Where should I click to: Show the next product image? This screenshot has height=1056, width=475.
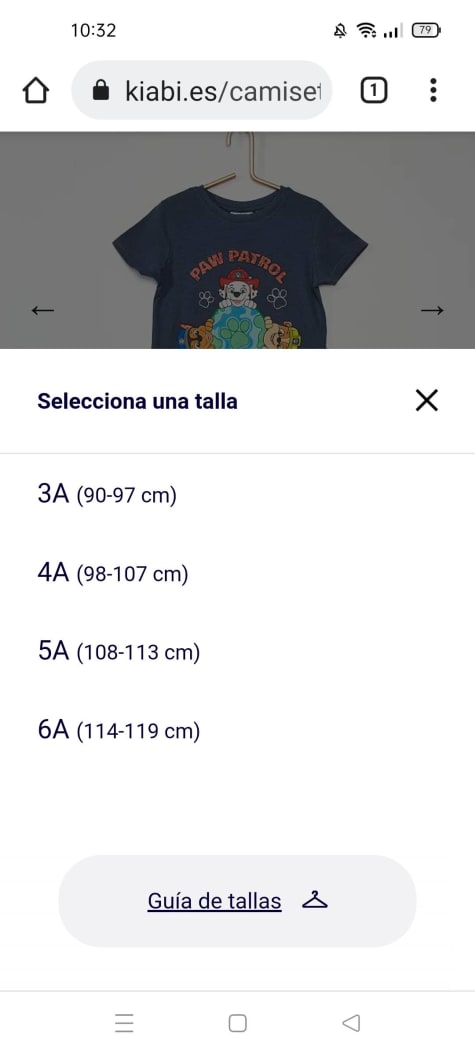pyautogui.click(x=432, y=310)
